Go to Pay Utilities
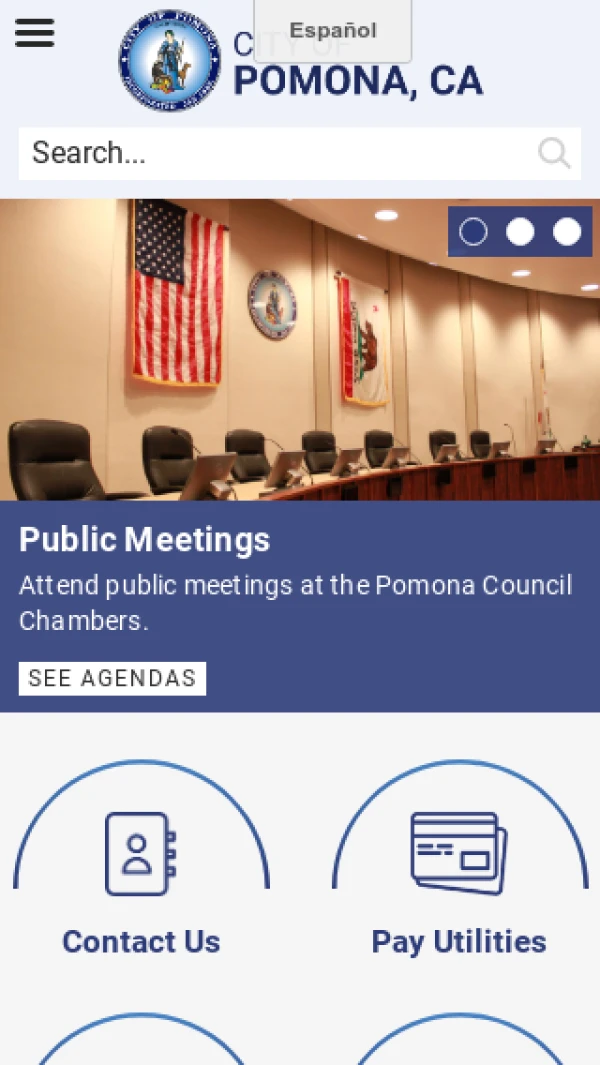The width and height of the screenshot is (600, 1065). pos(459,880)
